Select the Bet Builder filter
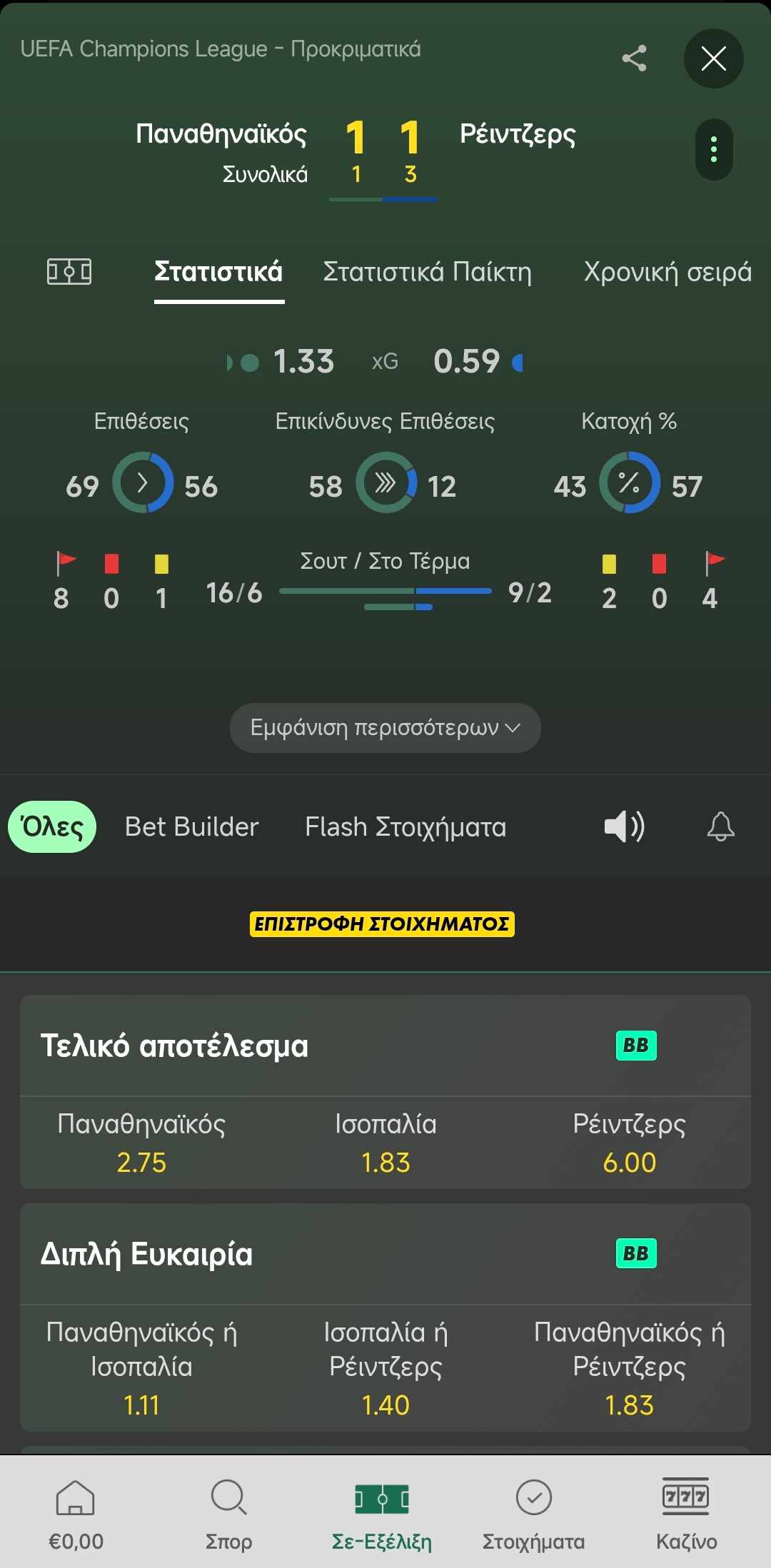Viewport: 771px width, 1568px height. pyautogui.click(x=191, y=826)
